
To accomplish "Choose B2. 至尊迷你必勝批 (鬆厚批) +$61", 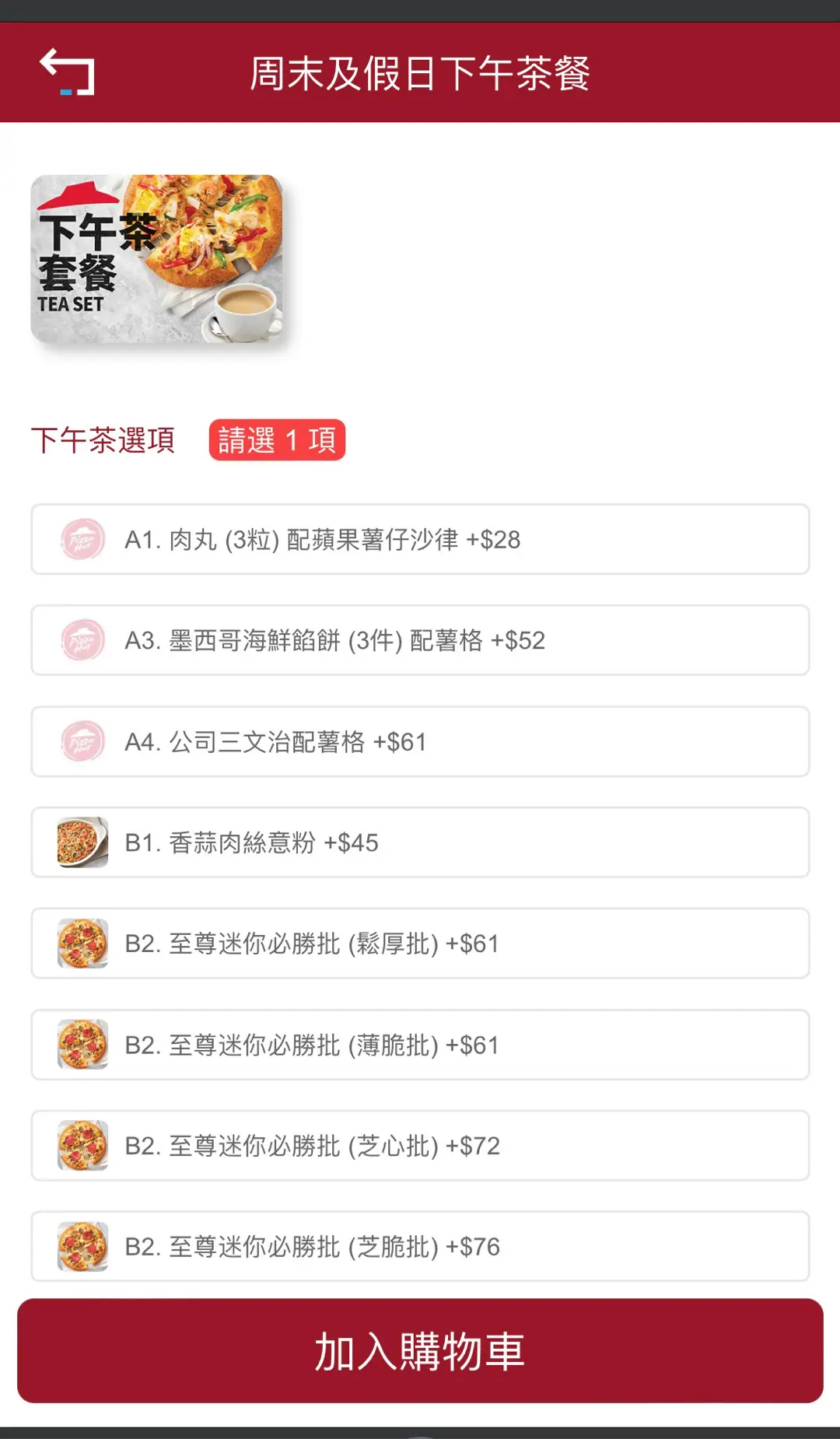I will tap(420, 944).
